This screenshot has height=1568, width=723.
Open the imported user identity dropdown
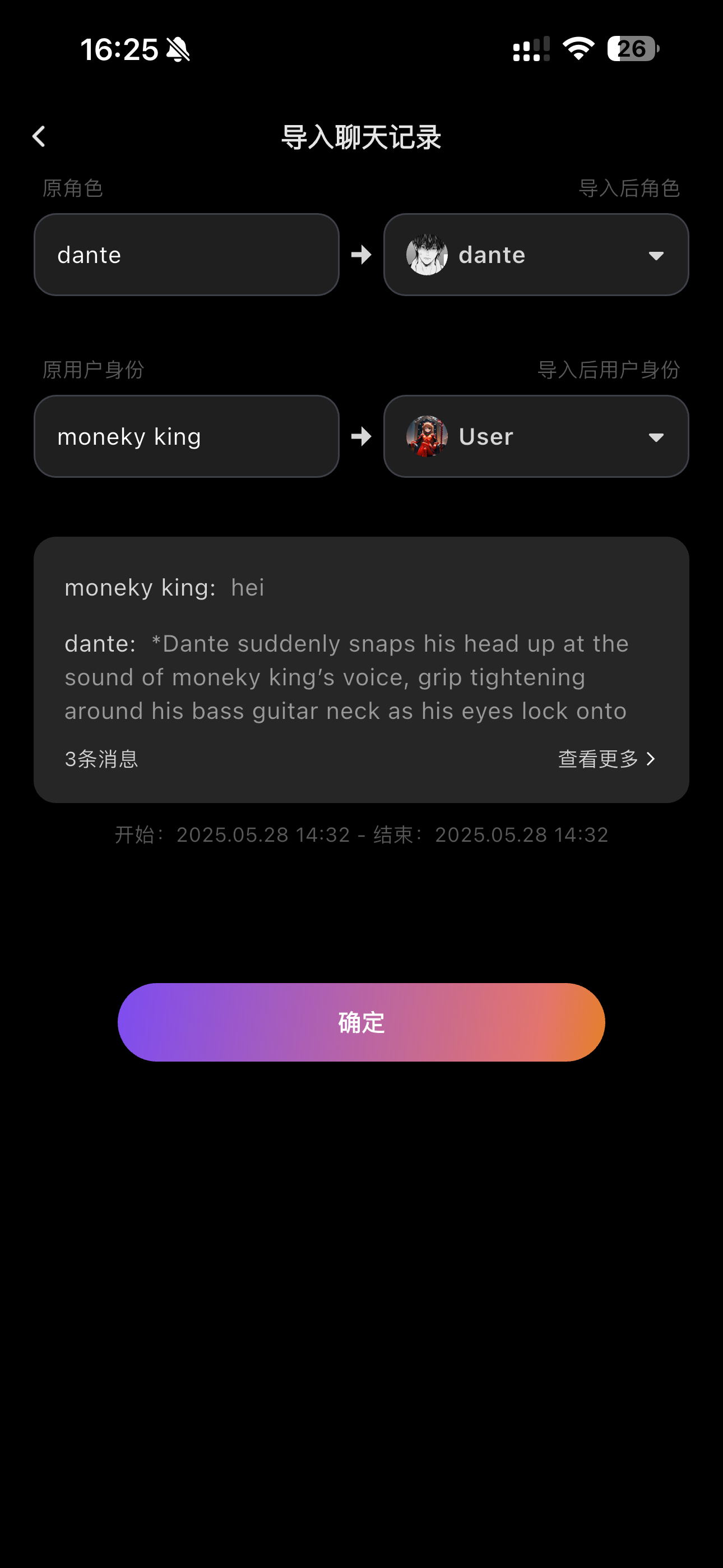[536, 436]
